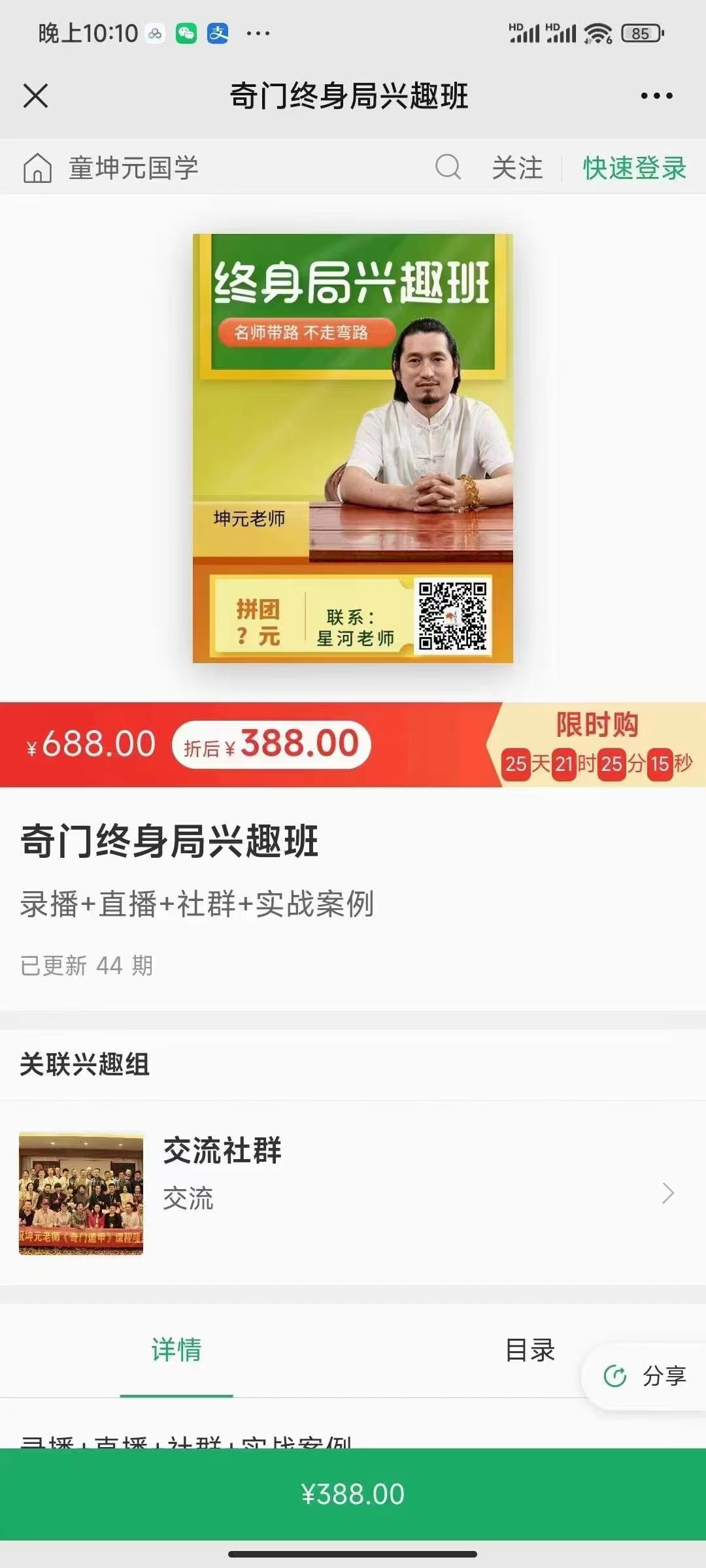Tap the green ¥388.00 purchase button
Screen dimensions: 706x1568
pyautogui.click(x=353, y=1494)
